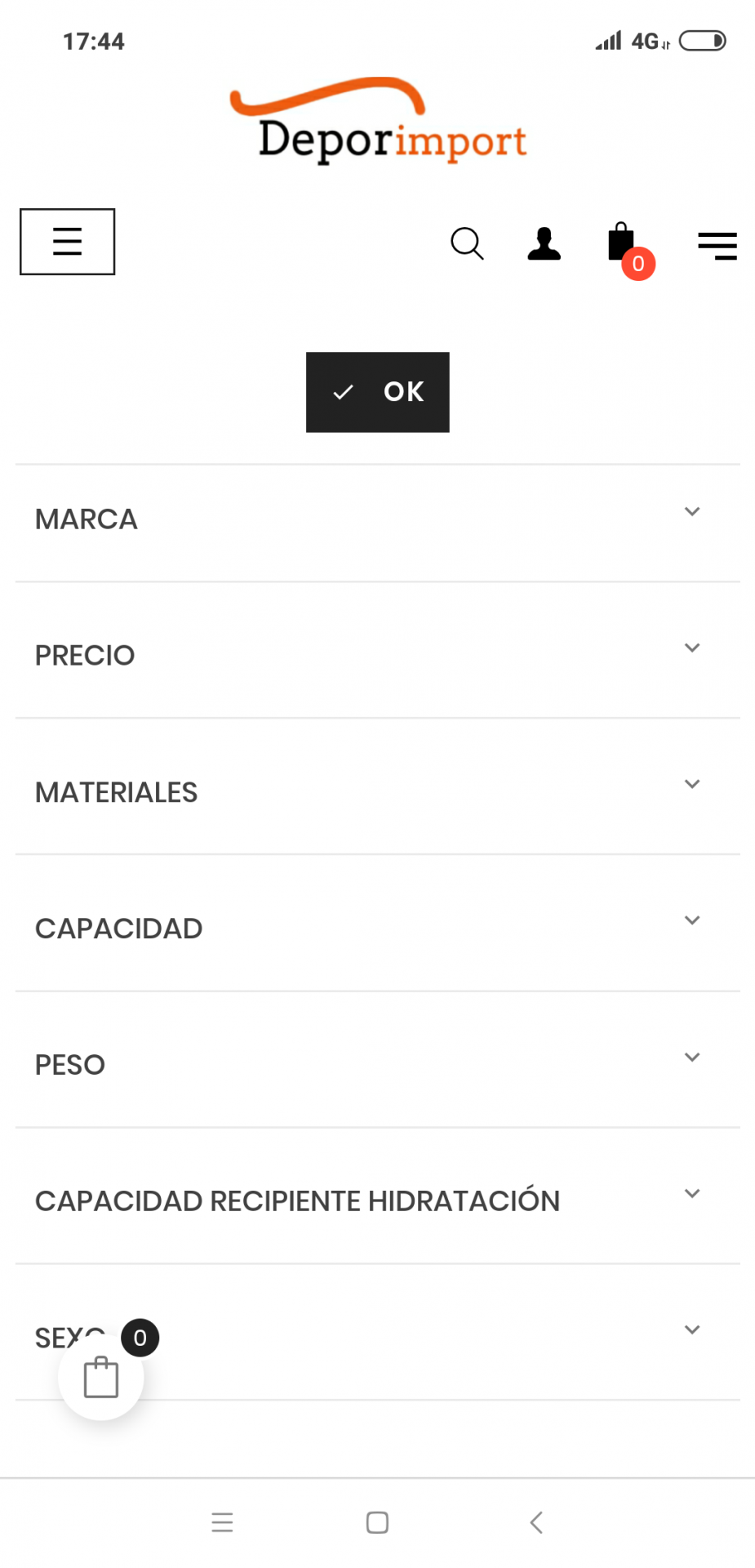Expand the MATERIALES filter
Image resolution: width=755 pixels, height=1568 pixels.
pos(377,791)
